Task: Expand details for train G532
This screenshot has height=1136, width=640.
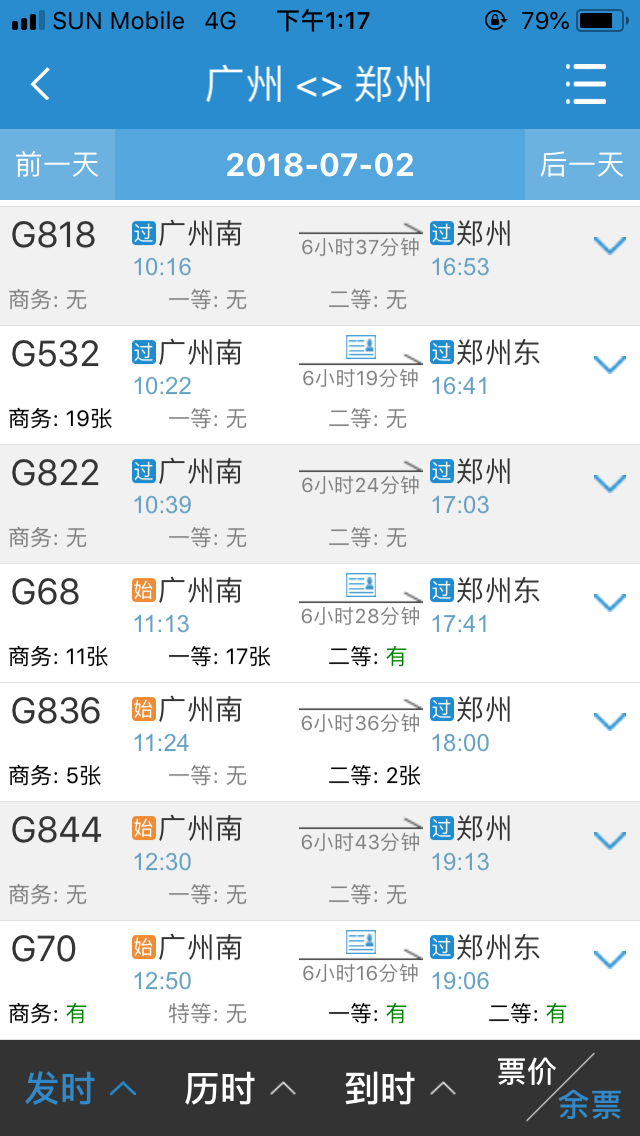Action: pyautogui.click(x=609, y=365)
